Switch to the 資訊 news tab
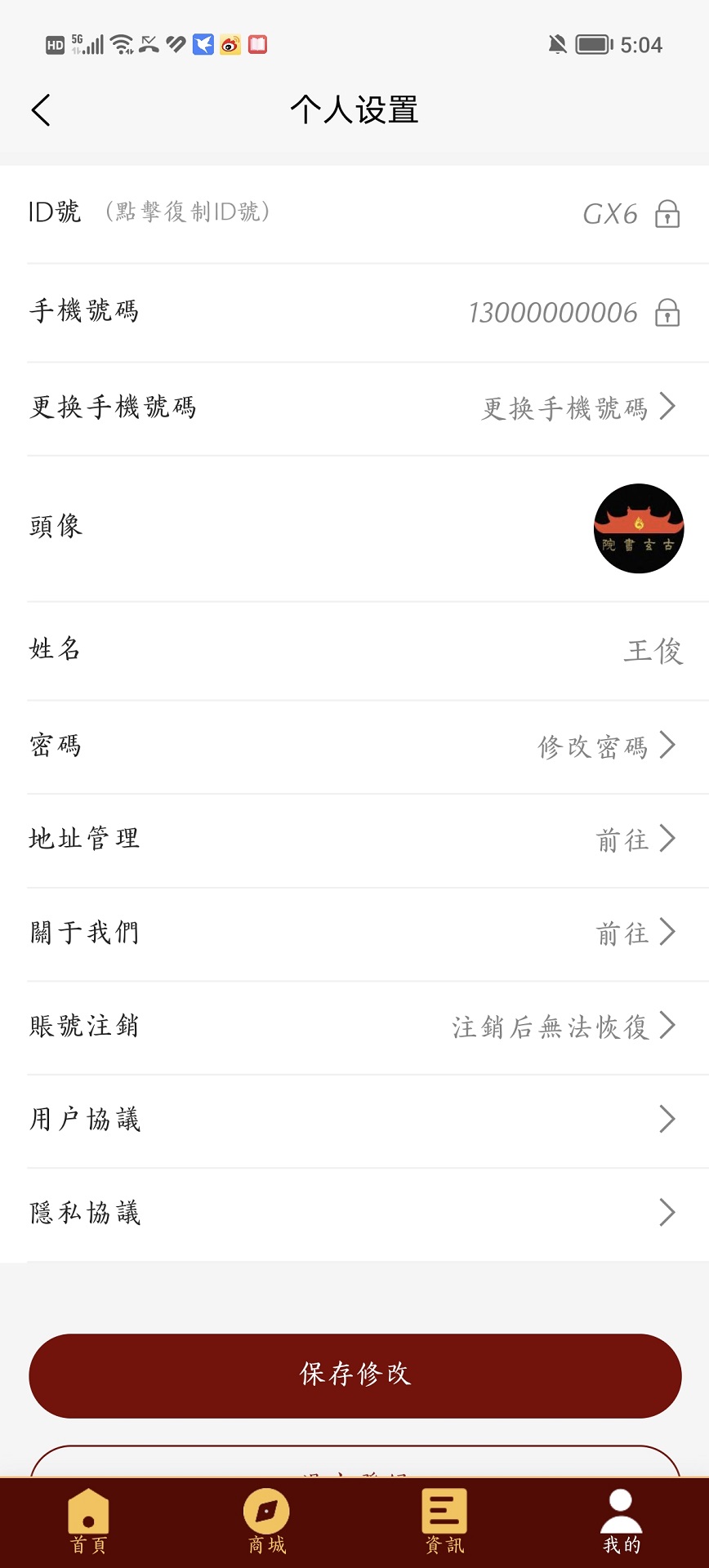The width and height of the screenshot is (709, 1568). pyautogui.click(x=444, y=1521)
